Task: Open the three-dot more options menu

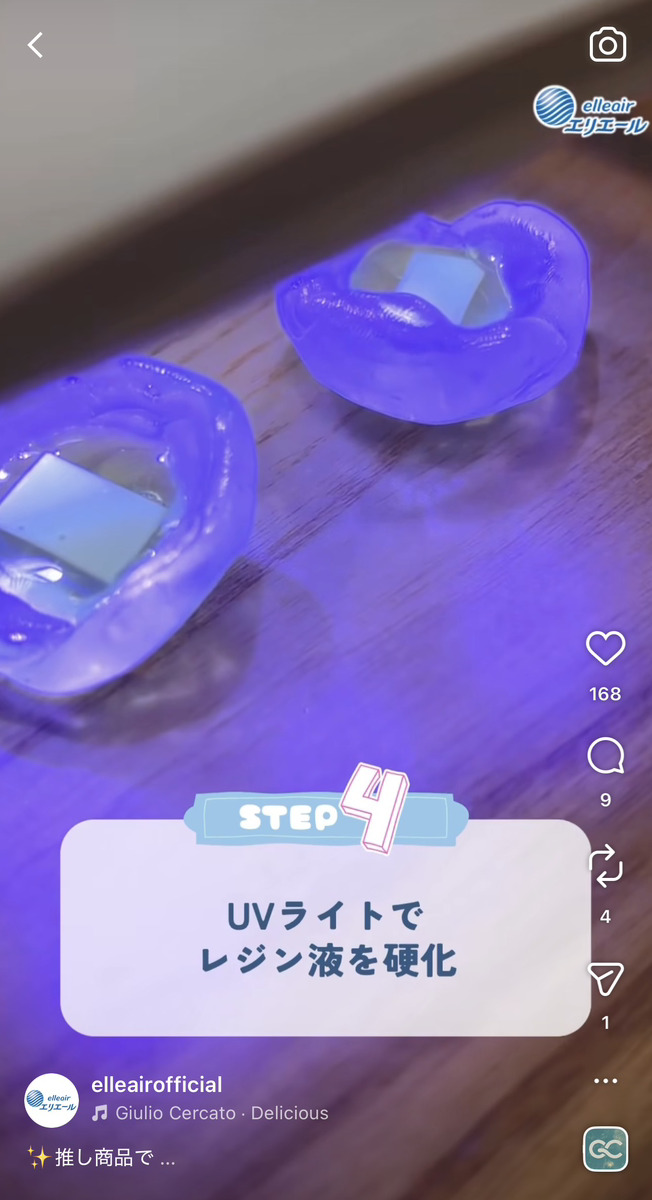Action: [605, 1081]
